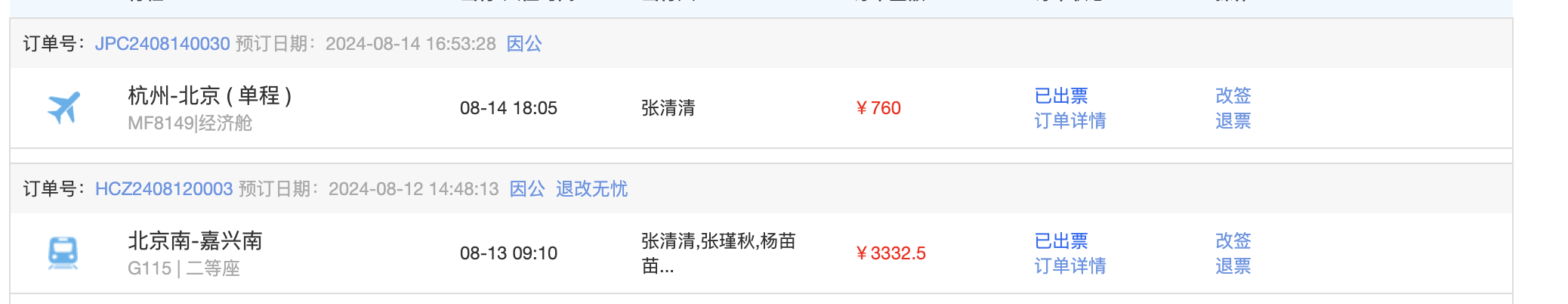View order details for train G115
The height and width of the screenshot is (304, 1568).
[x=1070, y=266]
